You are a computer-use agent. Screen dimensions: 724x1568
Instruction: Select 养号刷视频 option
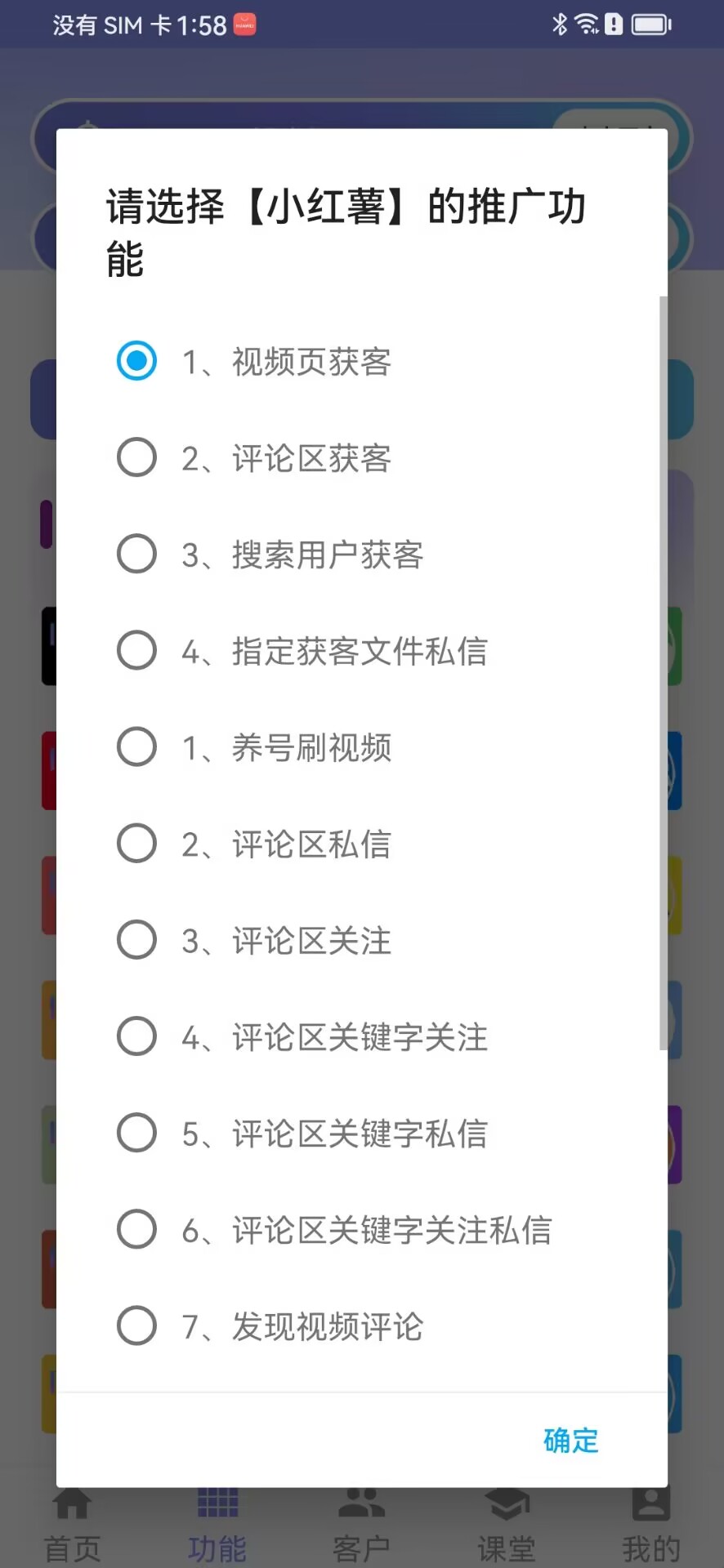137,746
